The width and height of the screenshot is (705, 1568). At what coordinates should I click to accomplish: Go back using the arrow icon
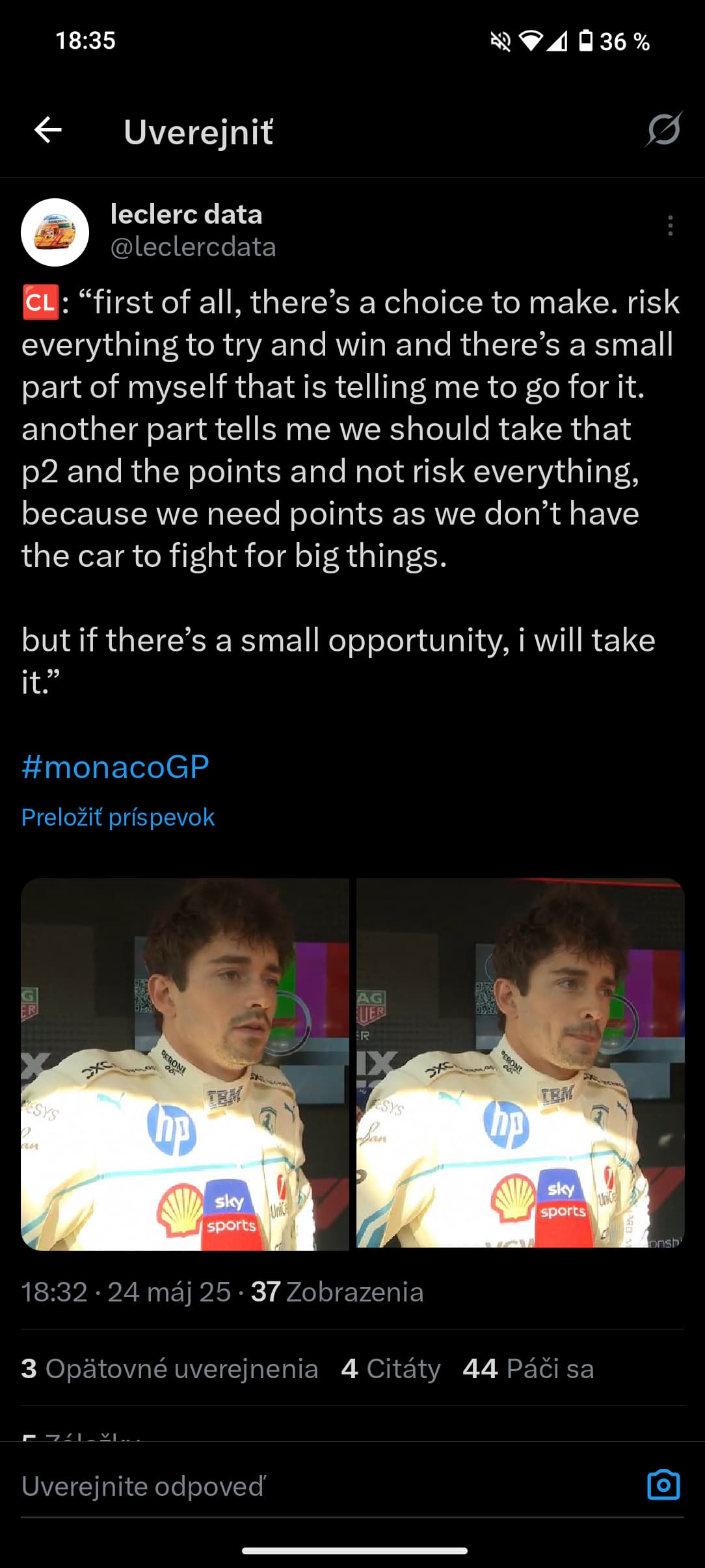coord(48,130)
